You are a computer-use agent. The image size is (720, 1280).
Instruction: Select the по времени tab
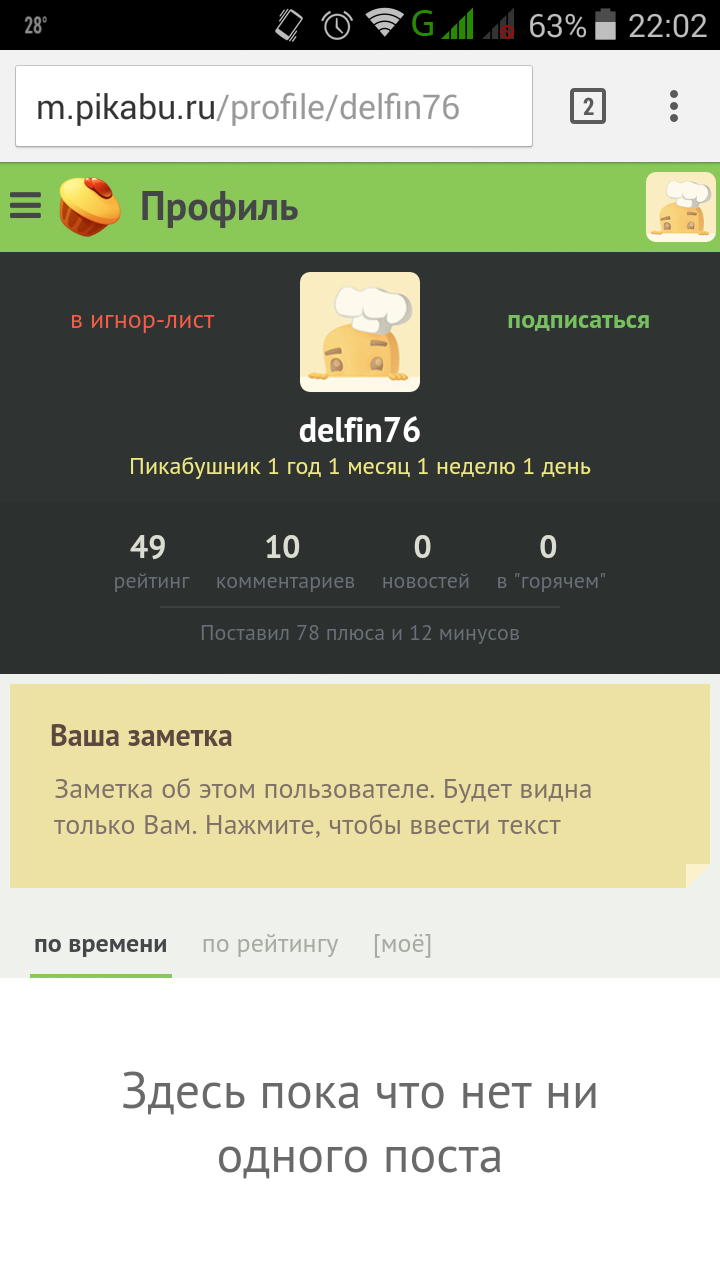101,944
